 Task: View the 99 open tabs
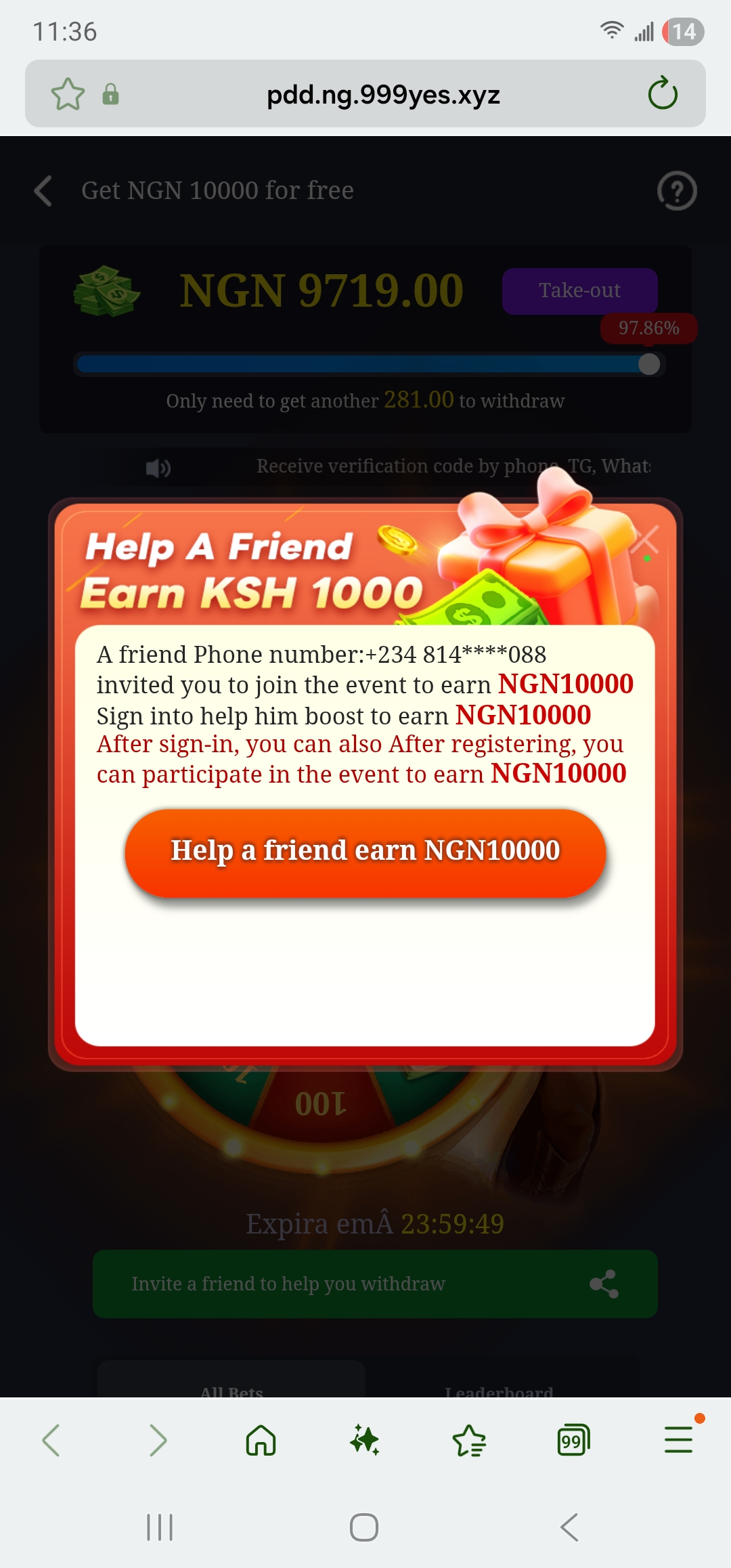[x=573, y=1440]
